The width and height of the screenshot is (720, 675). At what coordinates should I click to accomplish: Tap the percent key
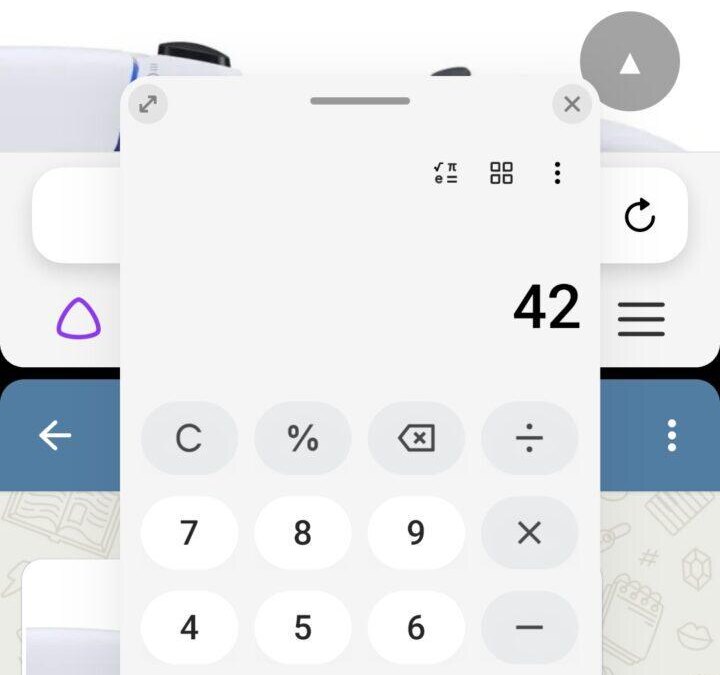click(302, 438)
